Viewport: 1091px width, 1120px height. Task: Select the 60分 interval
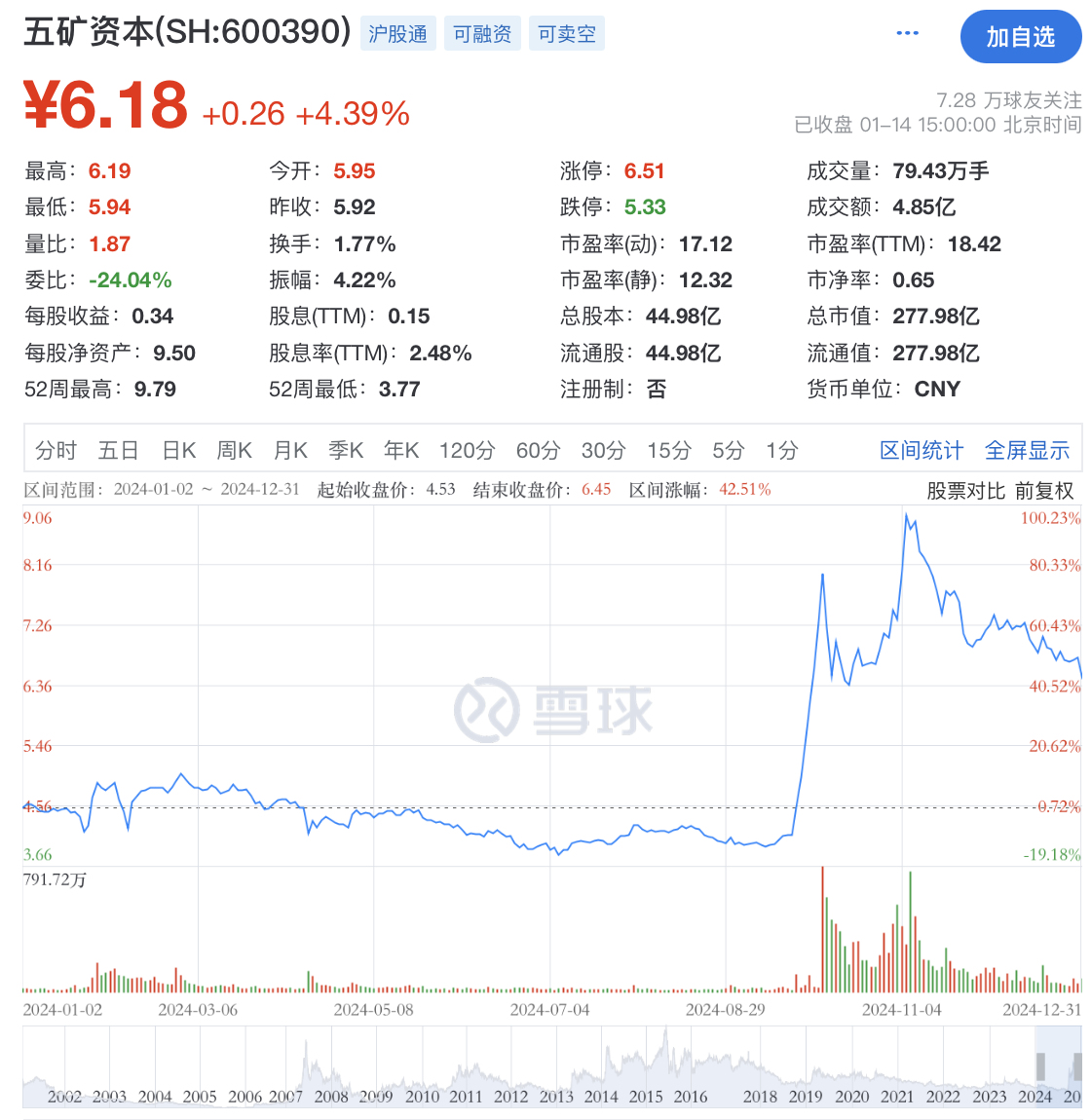tap(538, 450)
